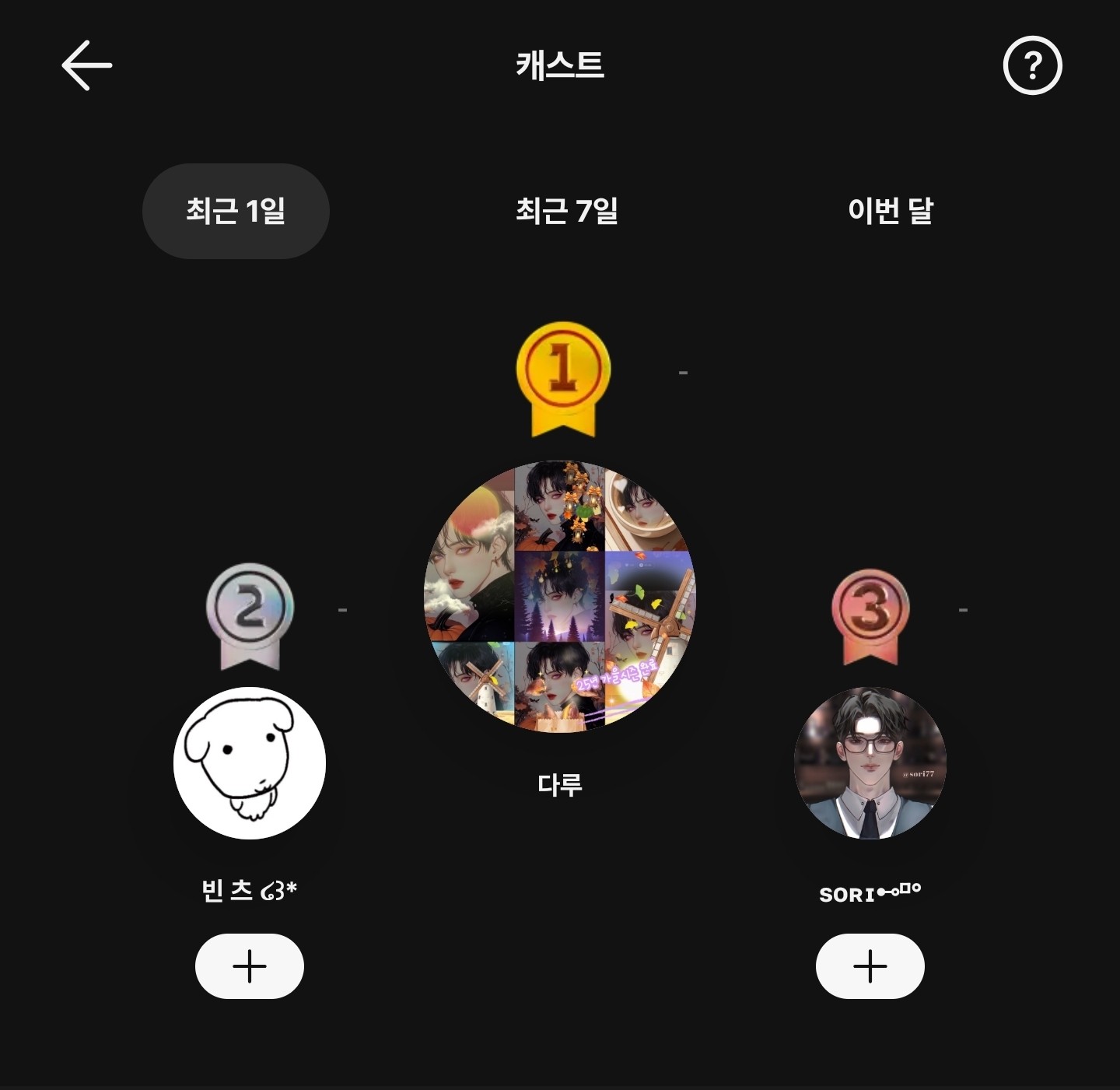The height and width of the screenshot is (1090, 1120).
Task: Open first-place 다루's profile picture
Action: (560, 597)
